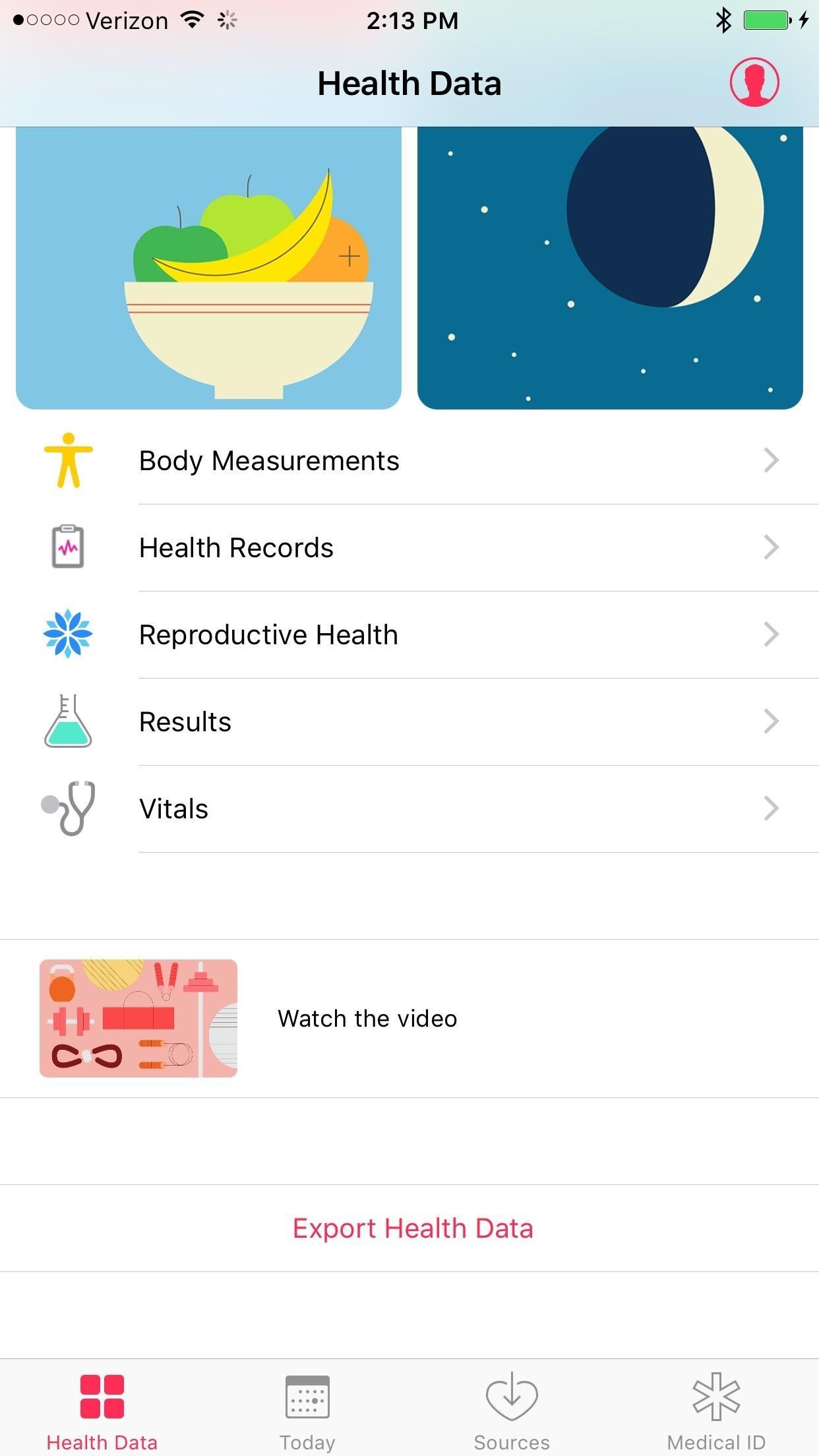Image resolution: width=819 pixels, height=1456 pixels.
Task: Select the Reproductive Health snowflake icon
Action: coord(68,634)
